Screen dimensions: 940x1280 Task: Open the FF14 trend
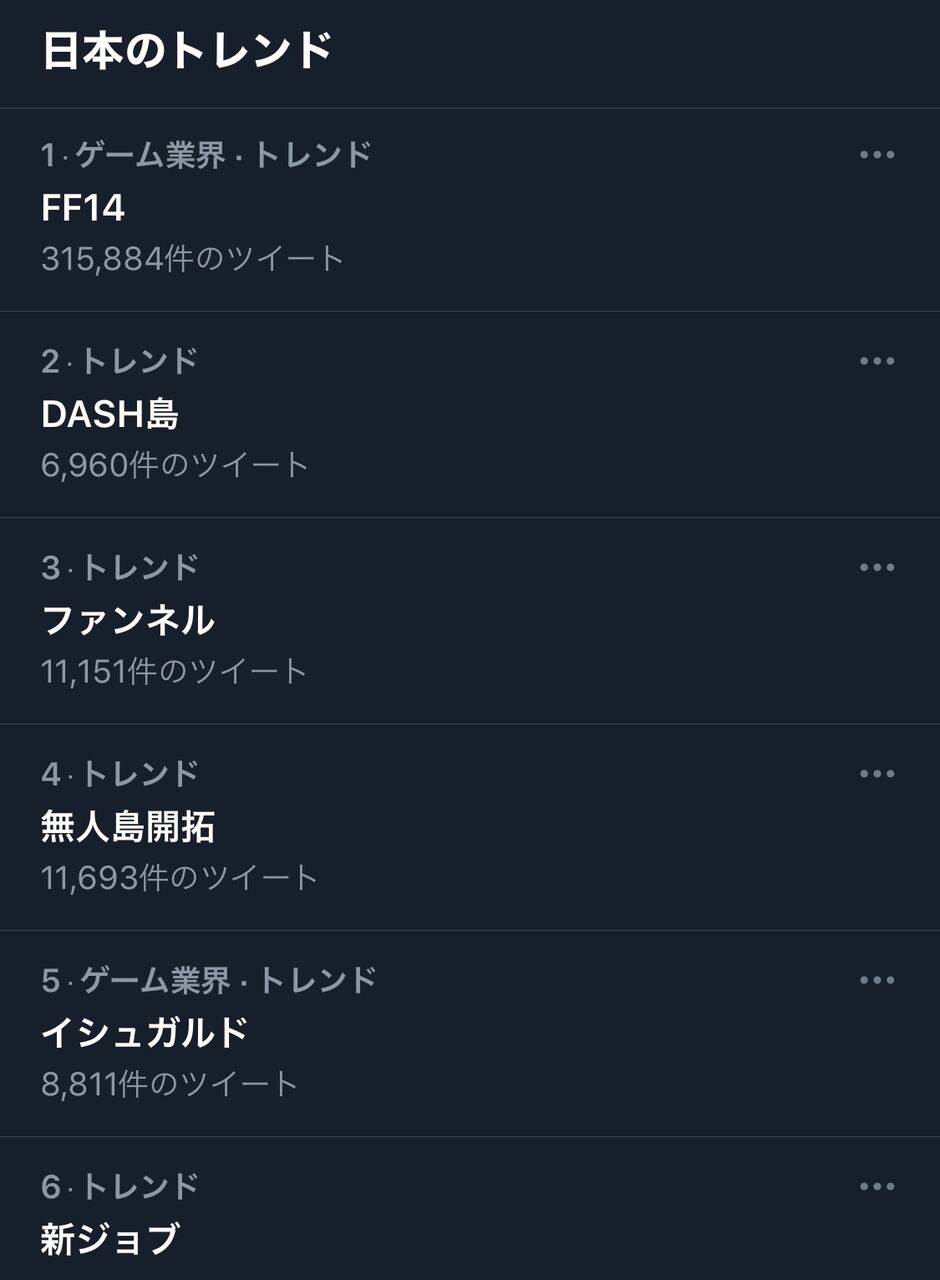pyautogui.click(x=84, y=208)
